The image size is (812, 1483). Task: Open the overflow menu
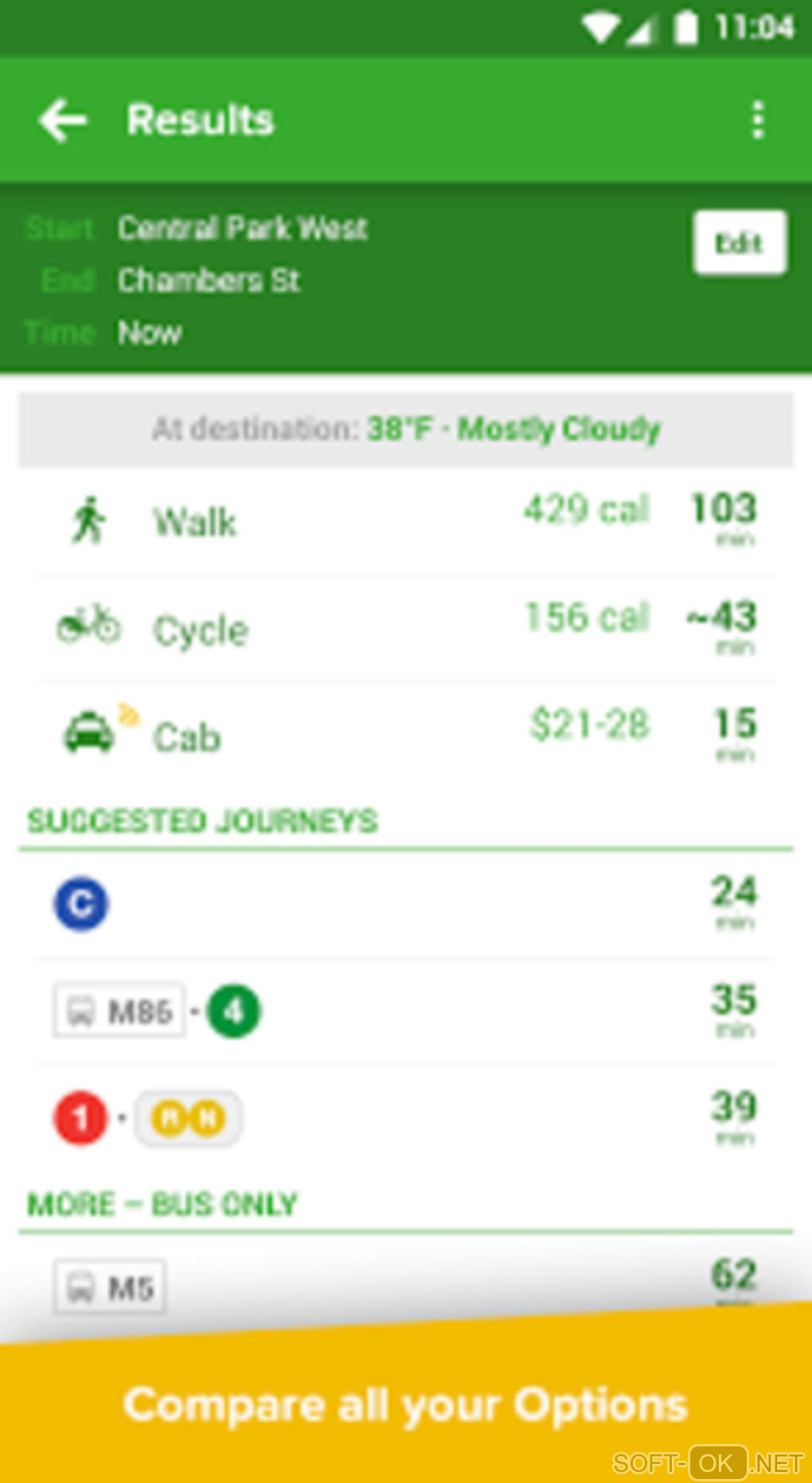tap(757, 120)
